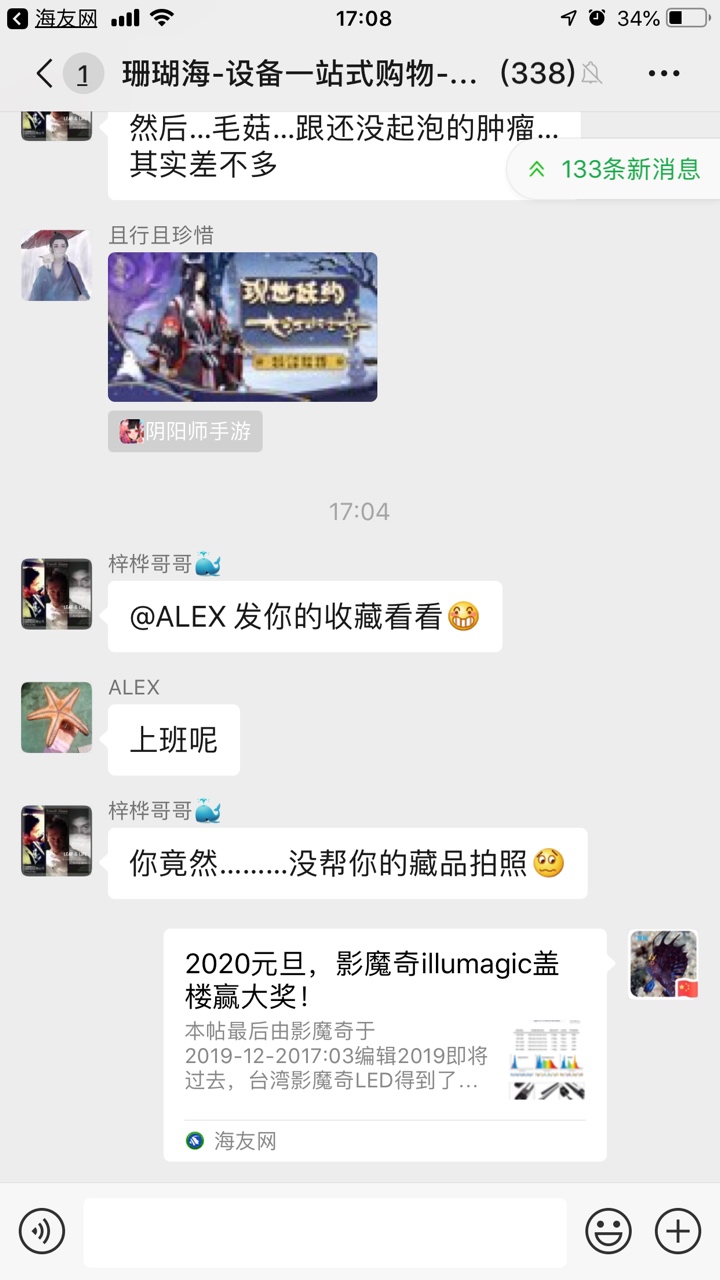Focus the message text field
This screenshot has height=1280, width=720.
(x=324, y=1231)
